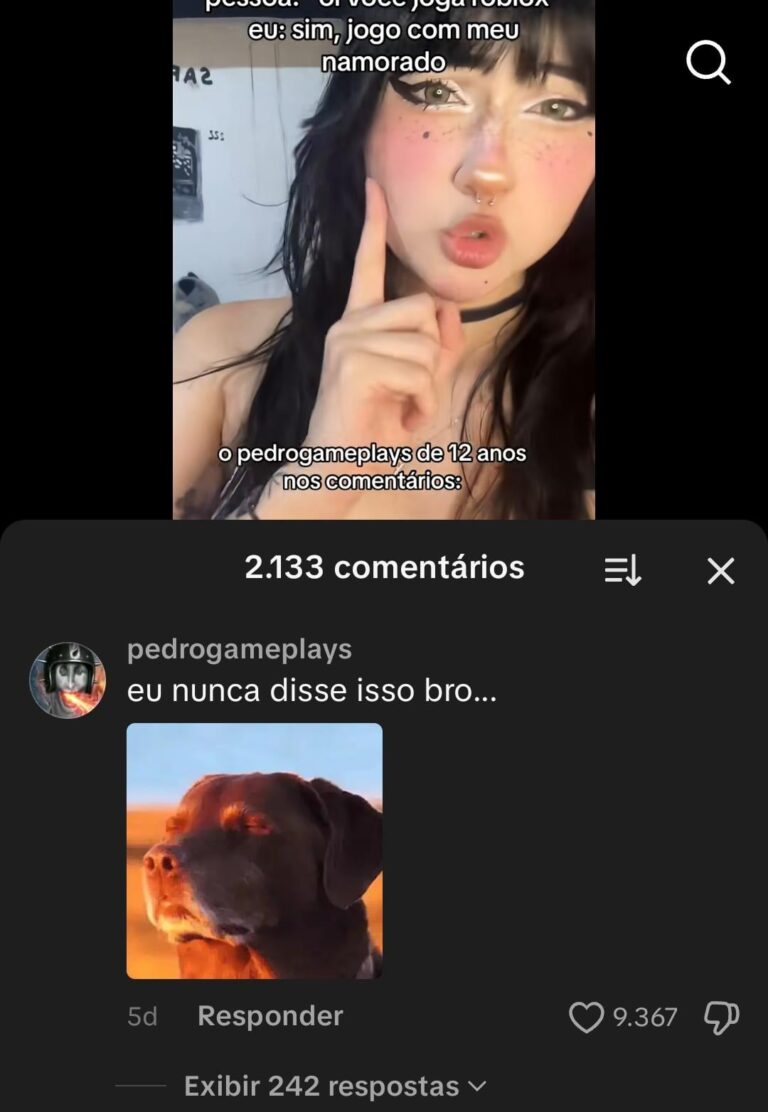Expand Exibir 242 respostas
Image resolution: width=768 pixels, height=1112 pixels.
coord(334,1086)
